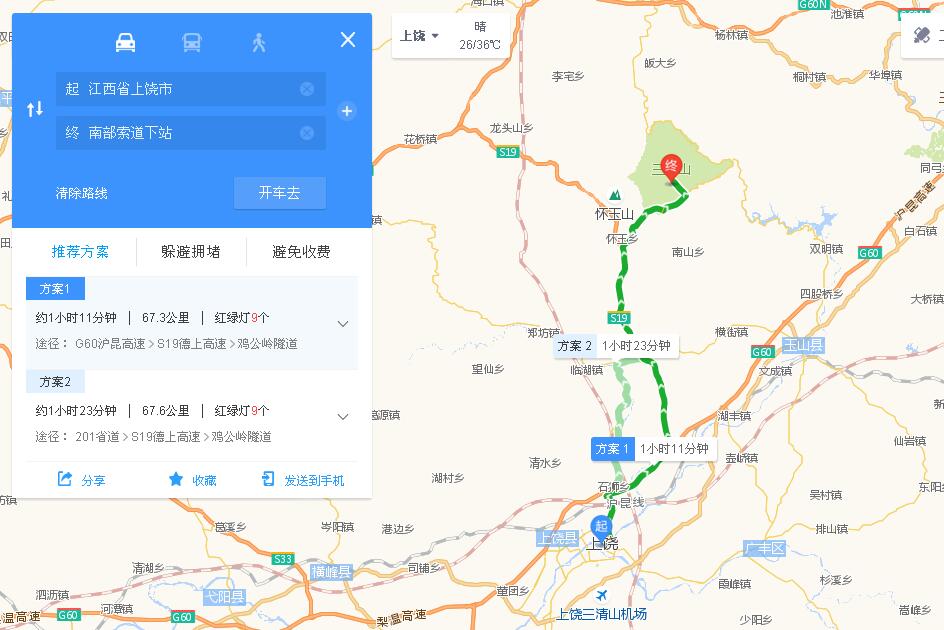Switch to the bus transit mode
Screen dimensions: 944x630
191,42
